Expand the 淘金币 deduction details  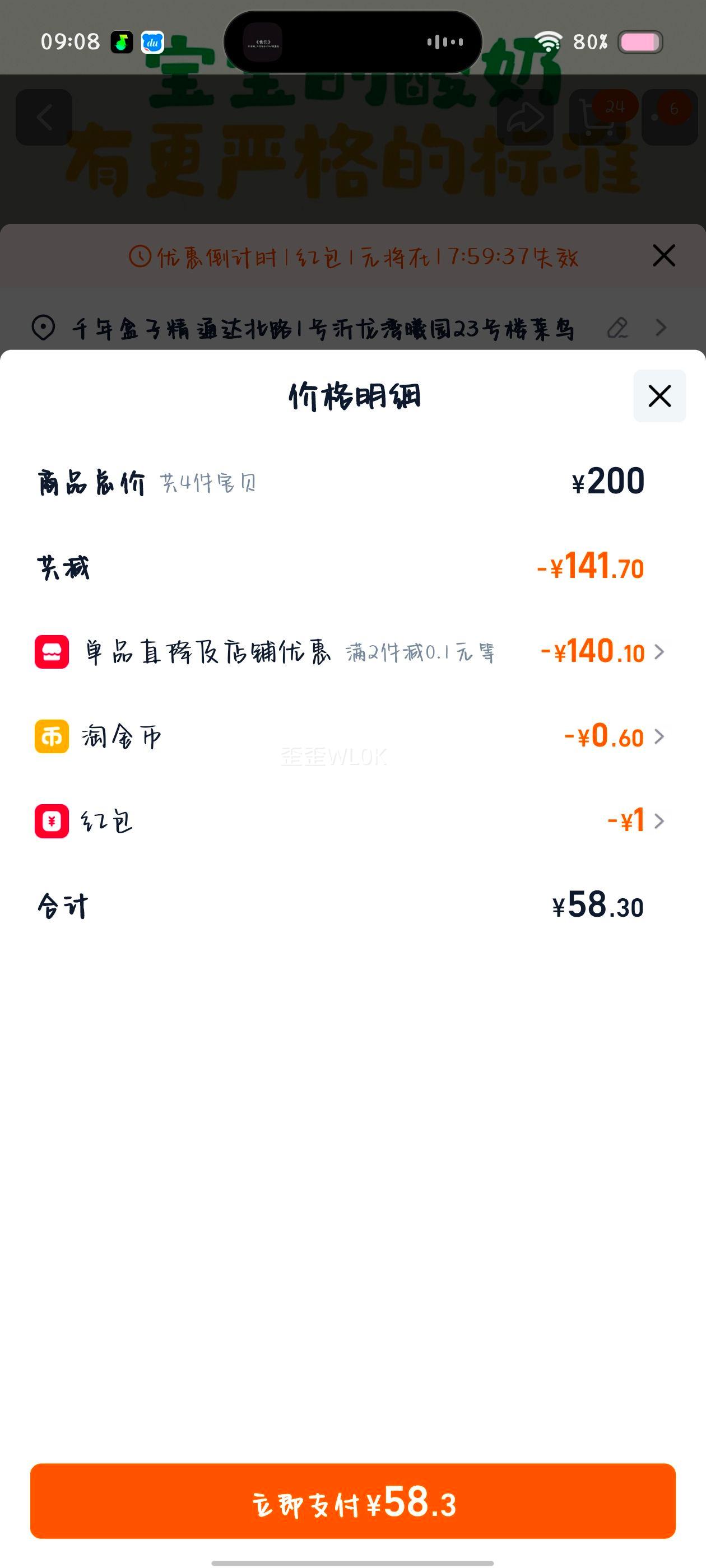click(x=659, y=737)
